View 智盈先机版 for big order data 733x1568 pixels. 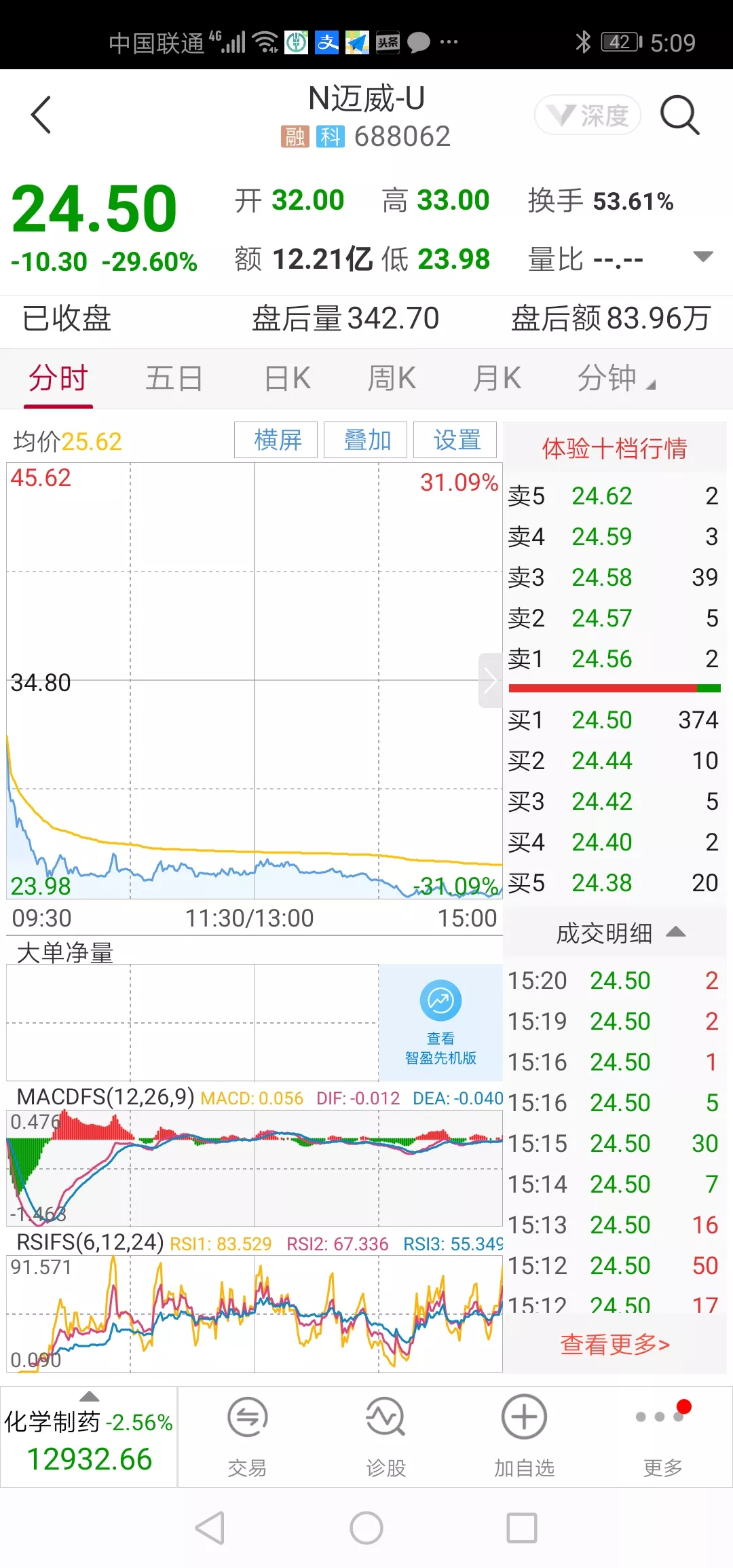click(x=440, y=1023)
